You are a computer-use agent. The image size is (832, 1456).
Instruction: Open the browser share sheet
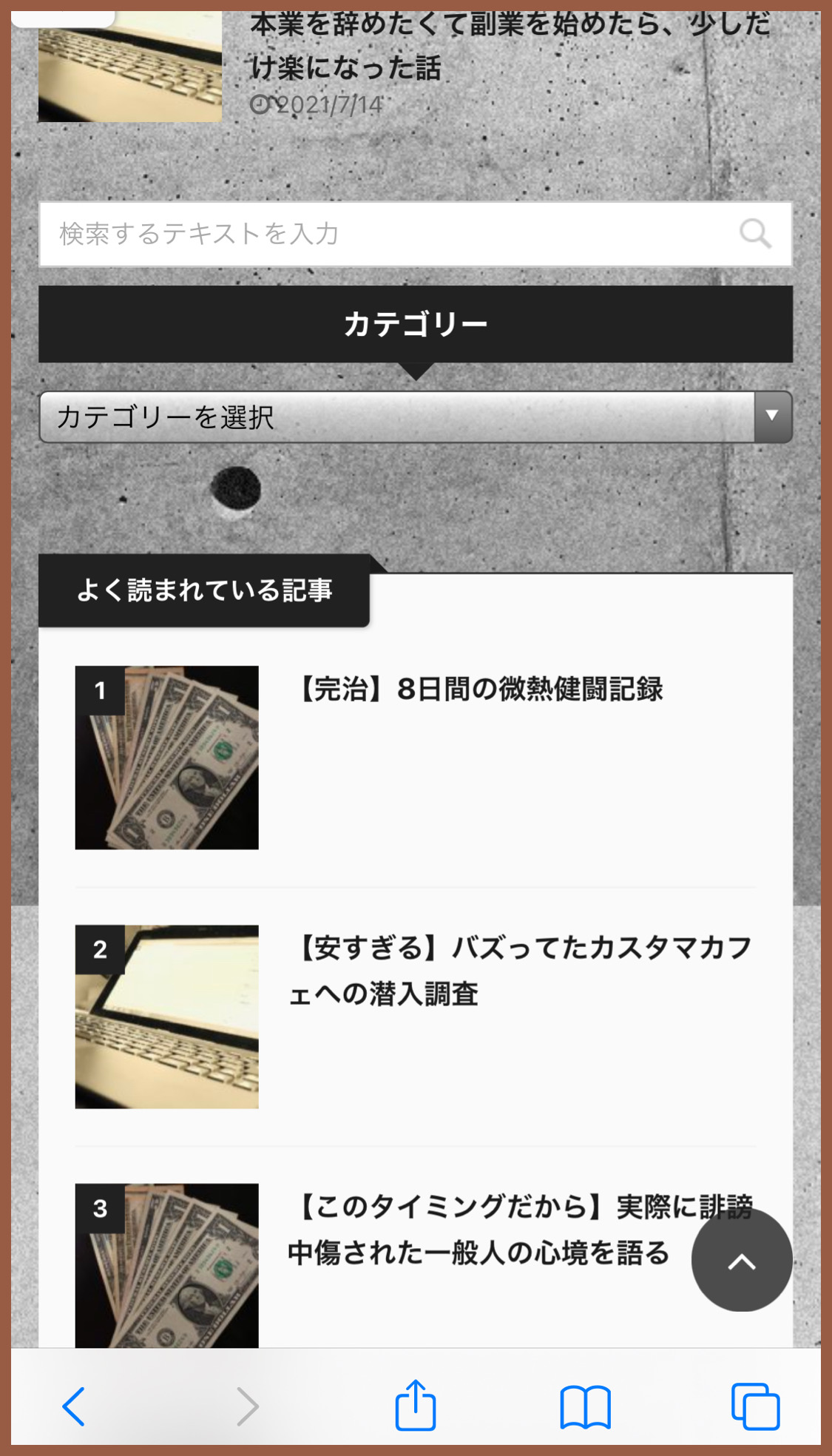click(x=416, y=1404)
